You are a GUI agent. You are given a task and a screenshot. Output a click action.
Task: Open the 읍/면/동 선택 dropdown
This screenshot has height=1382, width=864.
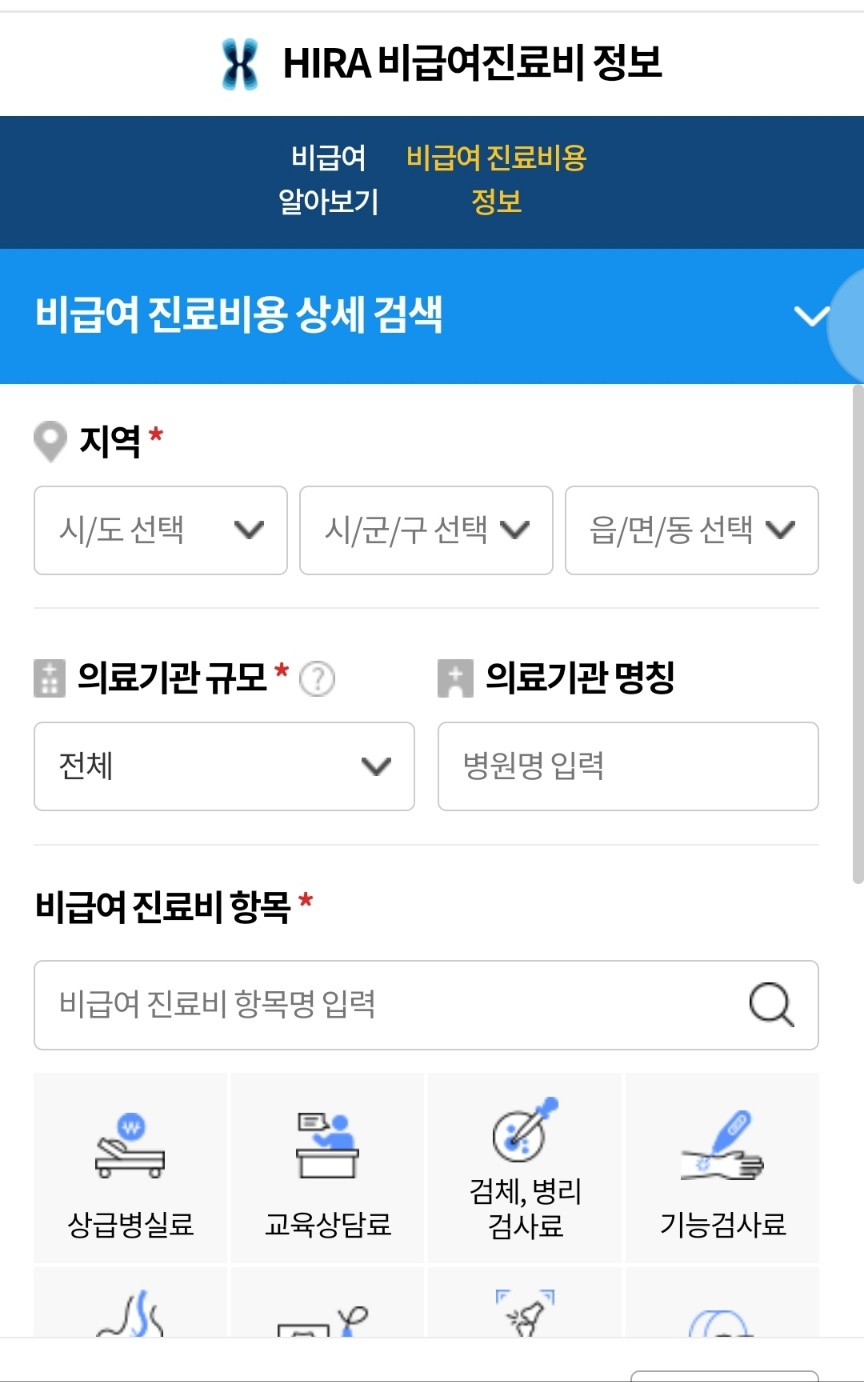pyautogui.click(x=692, y=531)
